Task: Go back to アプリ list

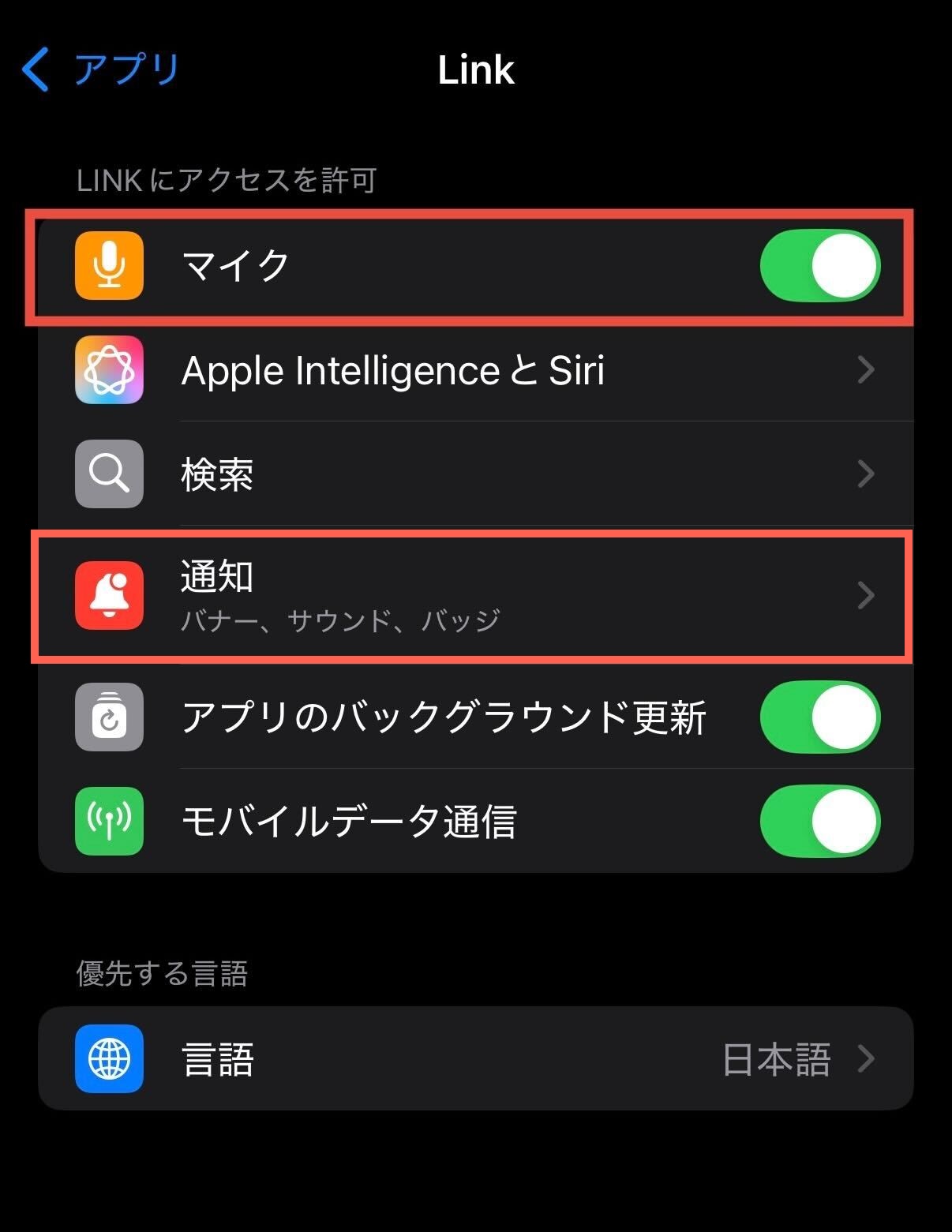Action: [x=101, y=69]
